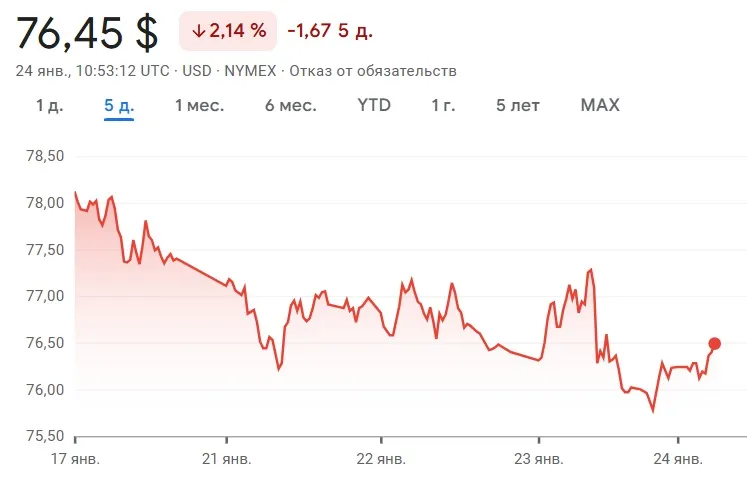This screenshot has width=747, height=482.
Task: Switch to the 5 лет range
Action: pyautogui.click(x=518, y=105)
